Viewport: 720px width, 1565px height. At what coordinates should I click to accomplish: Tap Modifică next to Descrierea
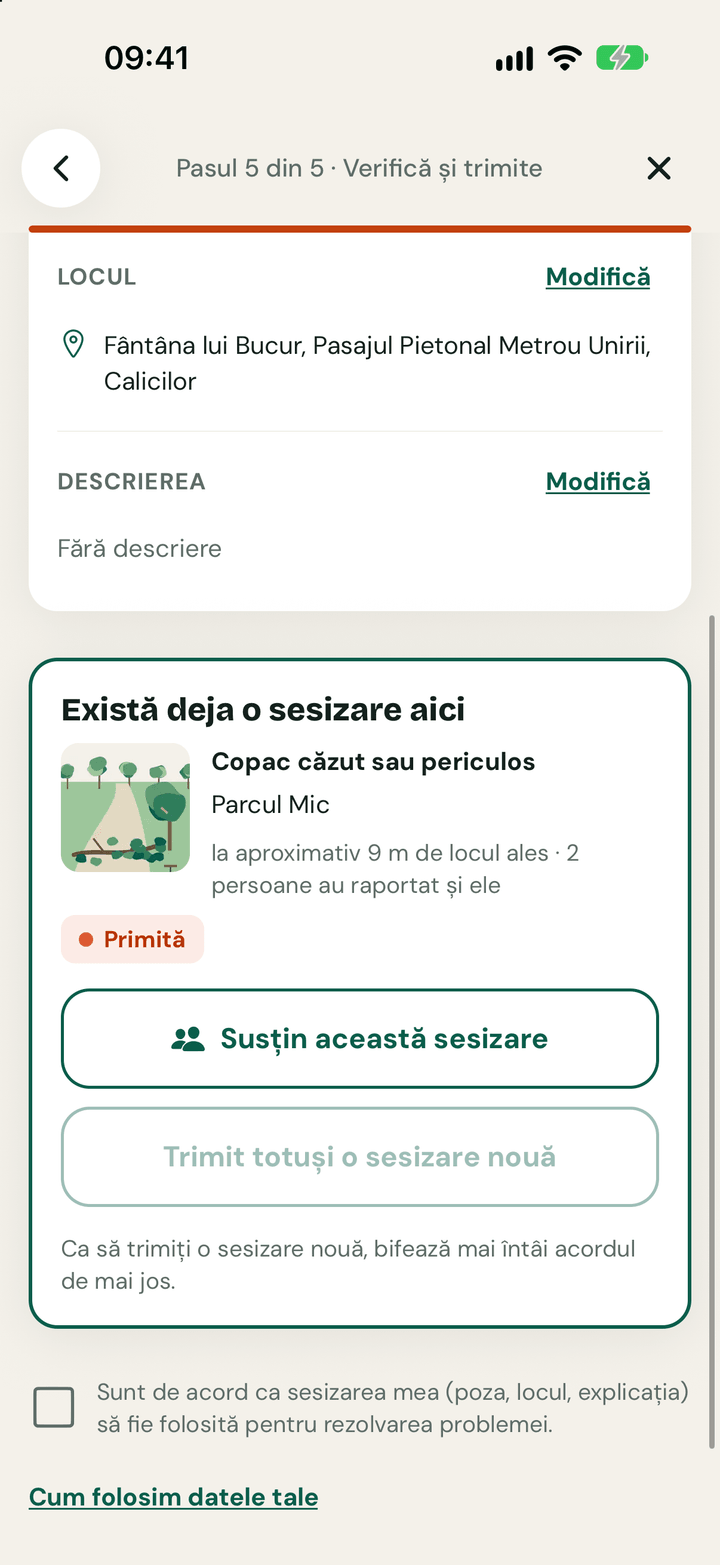[598, 482]
